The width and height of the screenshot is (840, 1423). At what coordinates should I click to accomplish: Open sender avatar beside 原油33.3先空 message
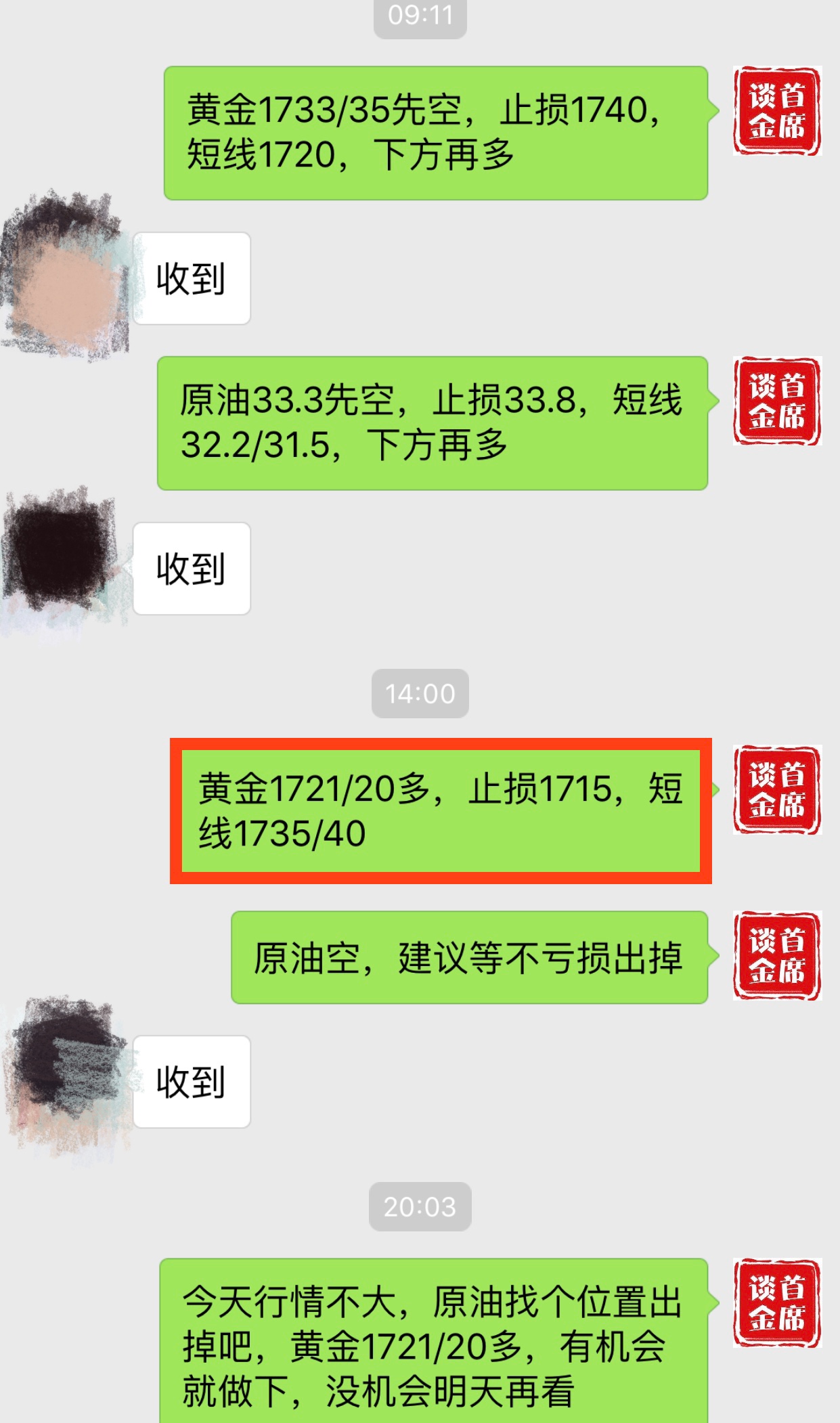point(777,401)
